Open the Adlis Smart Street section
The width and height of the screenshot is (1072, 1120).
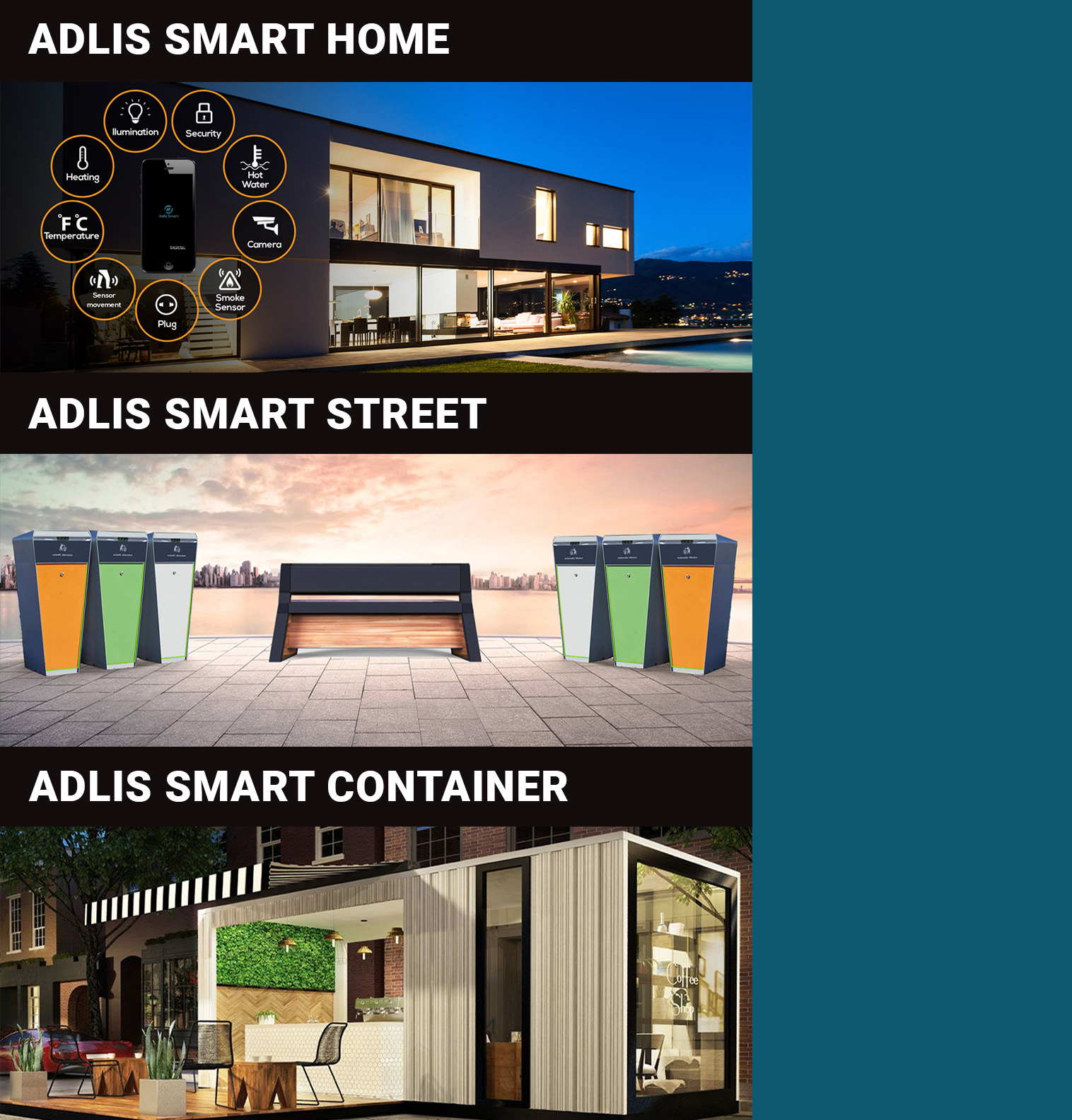point(257,414)
